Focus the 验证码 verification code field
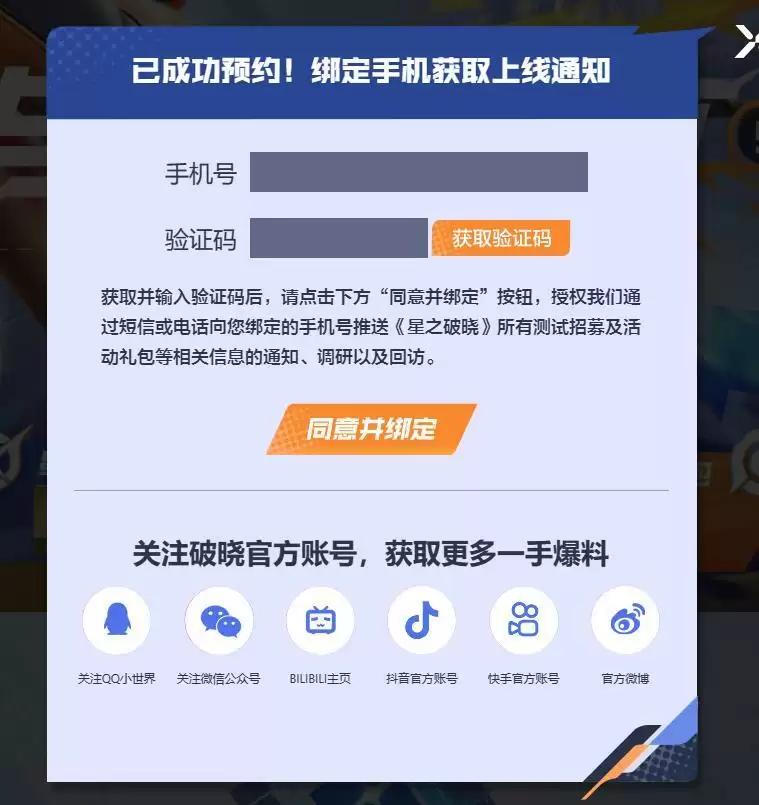The height and width of the screenshot is (805, 759). (x=339, y=238)
